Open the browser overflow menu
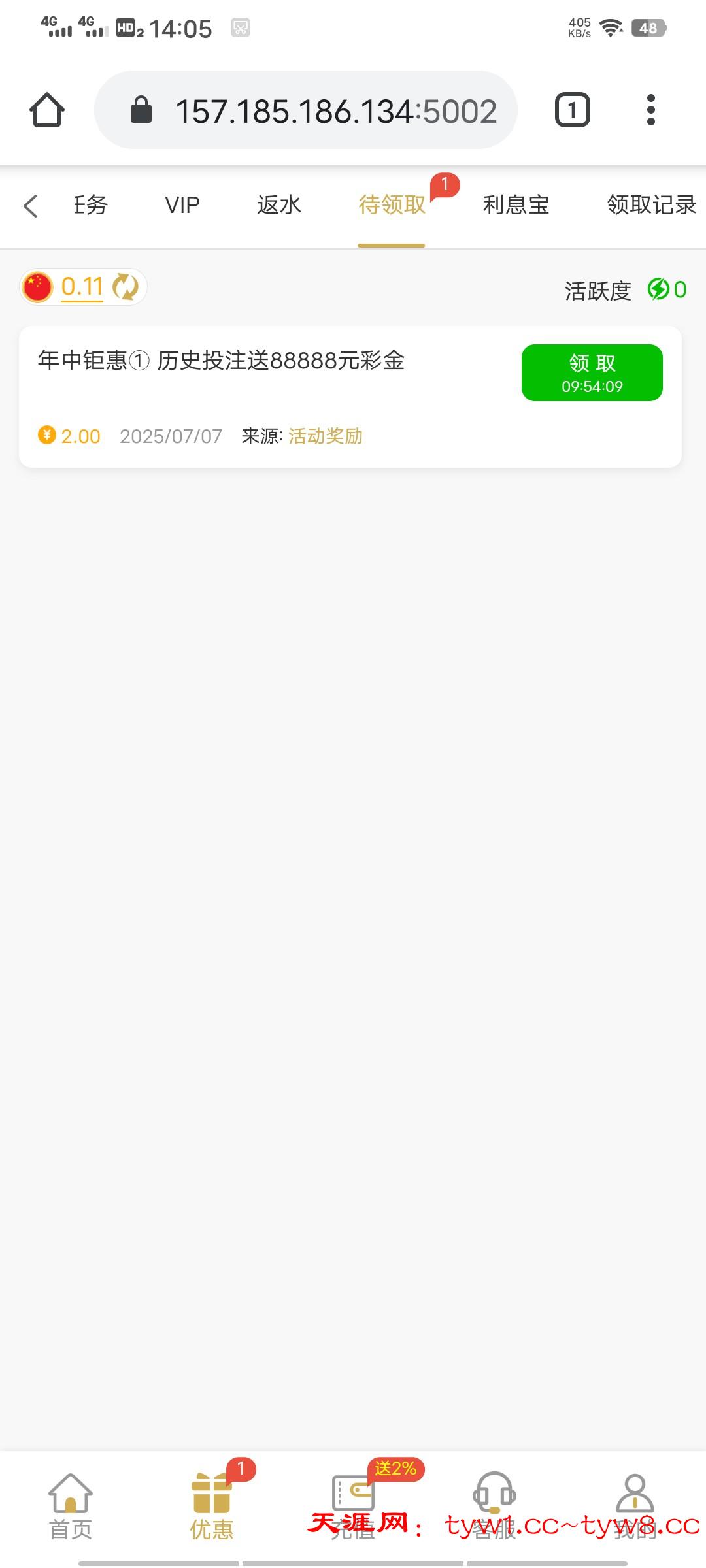Screen dimensions: 706x1568 pyautogui.click(x=650, y=110)
